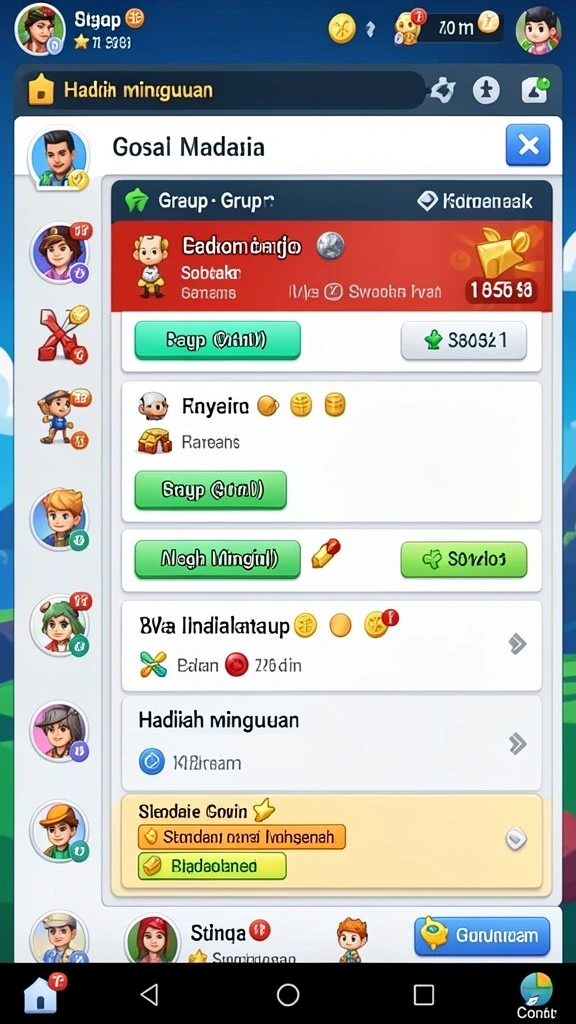Viewport: 576px width, 1024px height.
Task: Tap the round plus icon in header bar
Action: 486,90
